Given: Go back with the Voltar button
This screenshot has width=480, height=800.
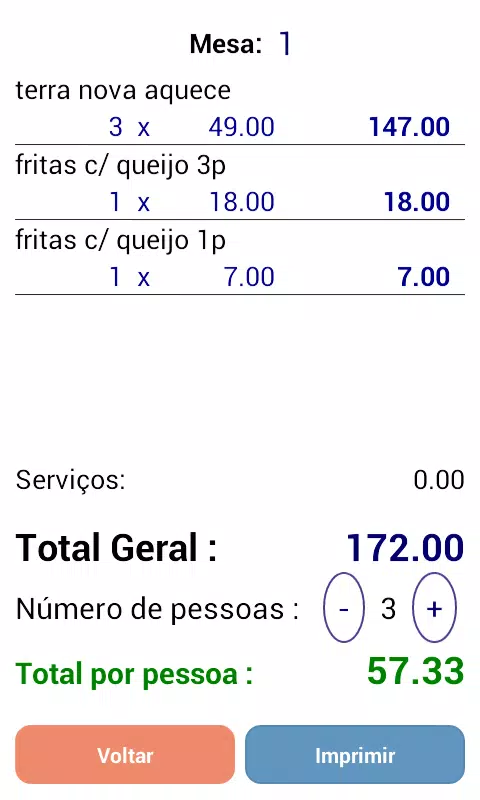Looking at the screenshot, I should tap(125, 755).
